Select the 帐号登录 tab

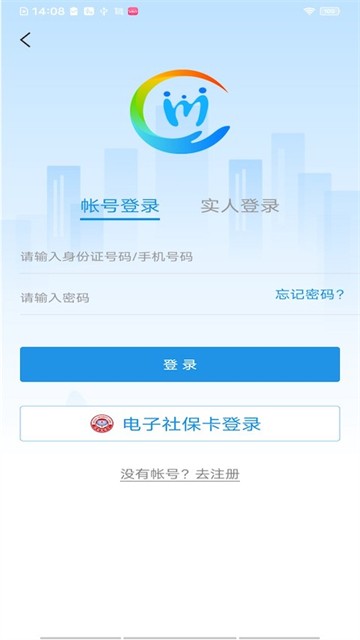(x=120, y=206)
